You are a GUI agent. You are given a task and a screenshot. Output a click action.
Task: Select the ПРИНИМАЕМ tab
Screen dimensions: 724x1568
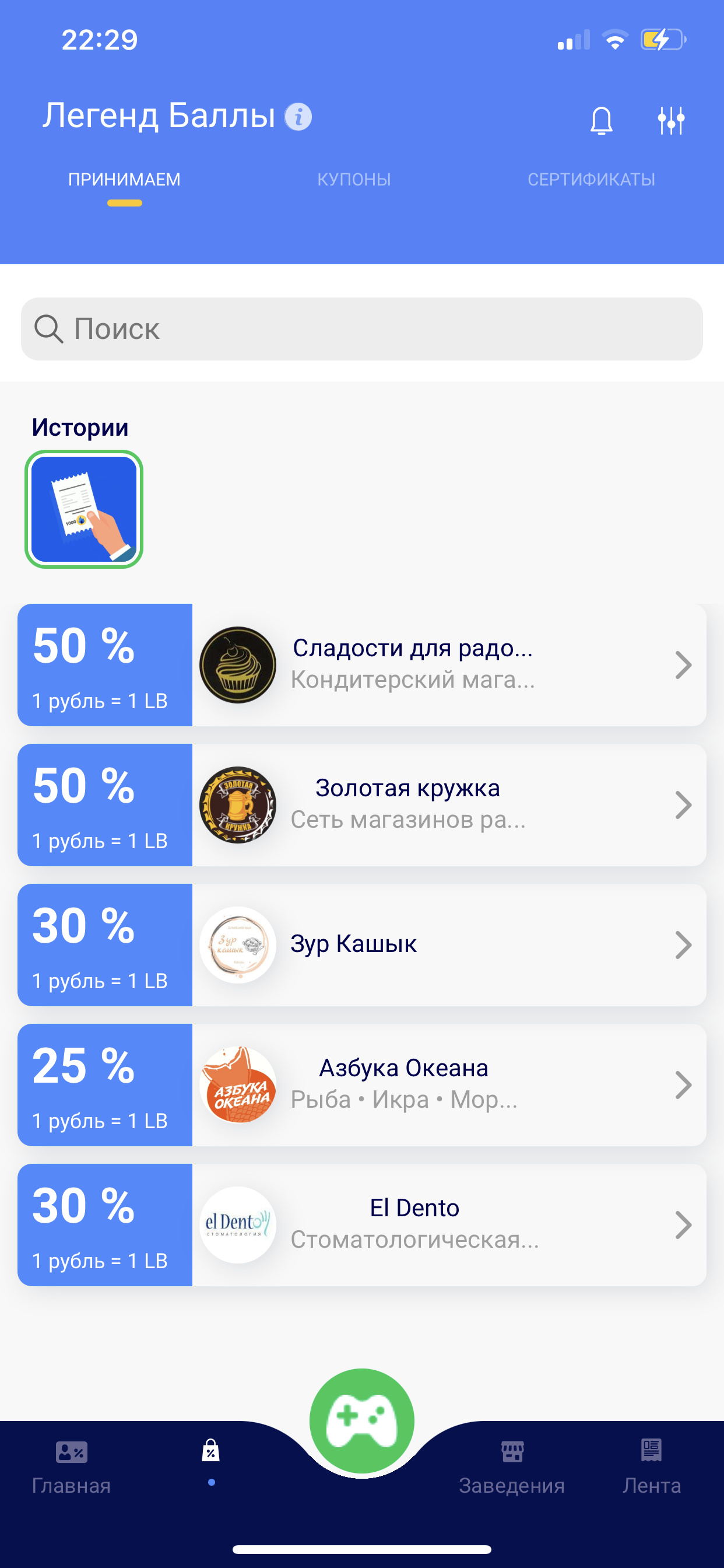[x=124, y=180]
